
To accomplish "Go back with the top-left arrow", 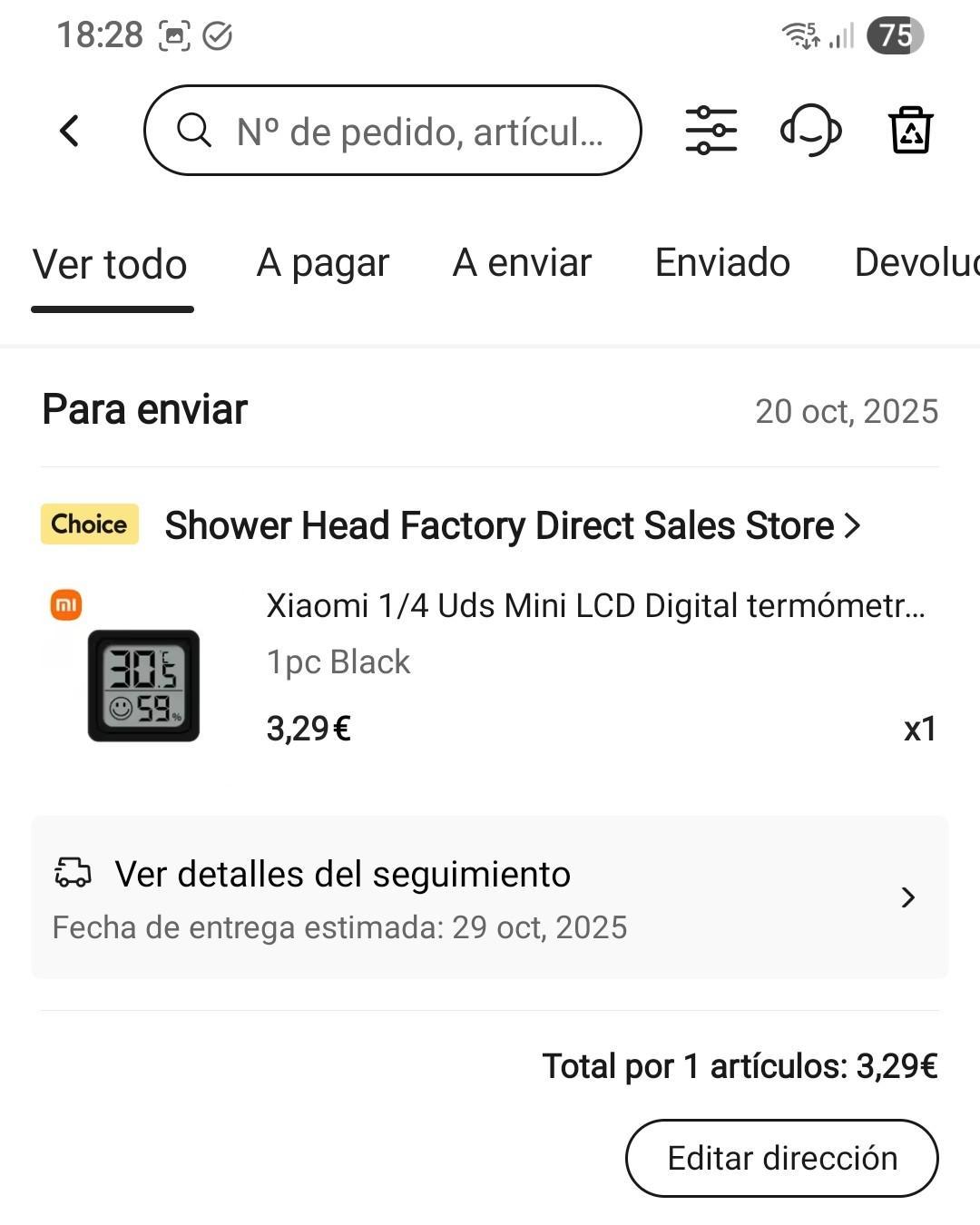I will click(70, 131).
